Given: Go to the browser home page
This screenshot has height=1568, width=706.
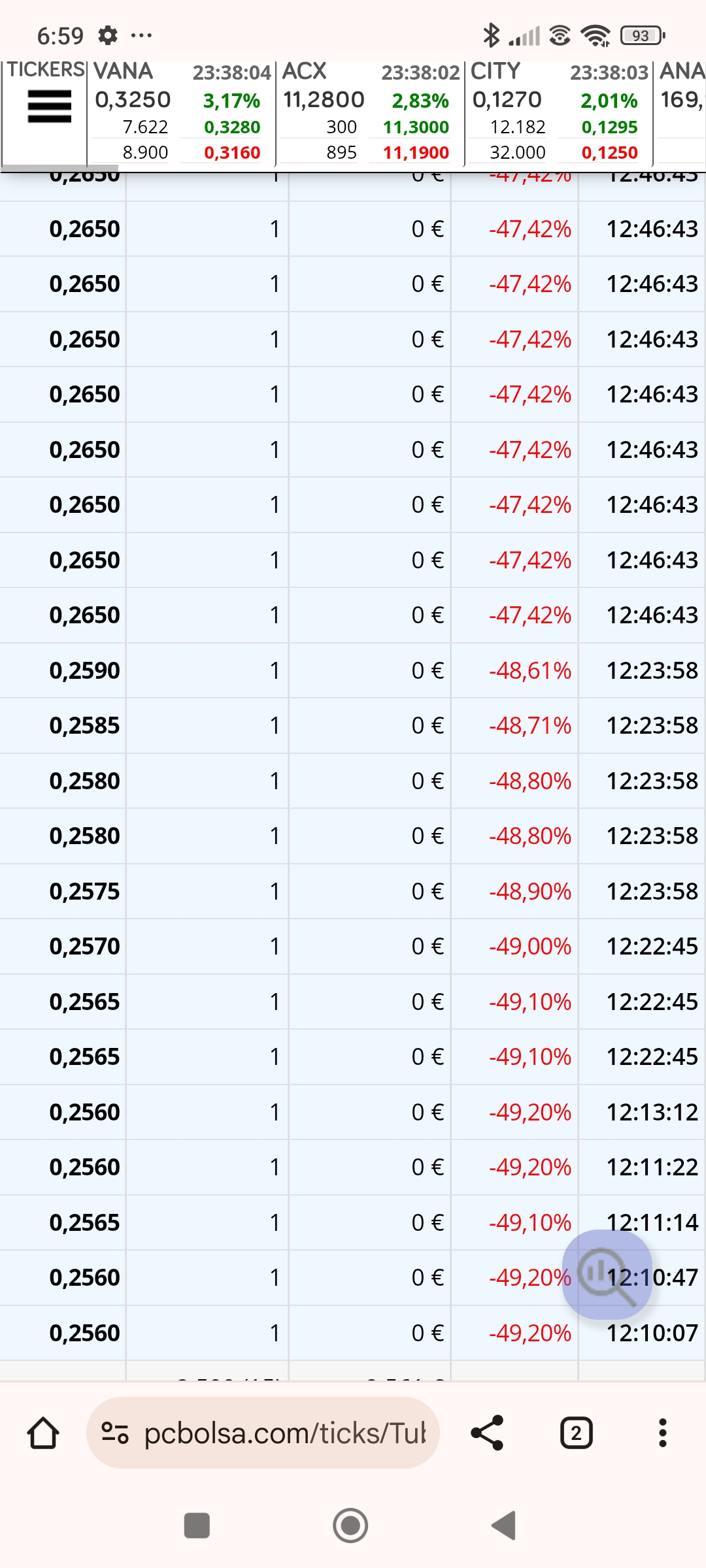Looking at the screenshot, I should (43, 1433).
